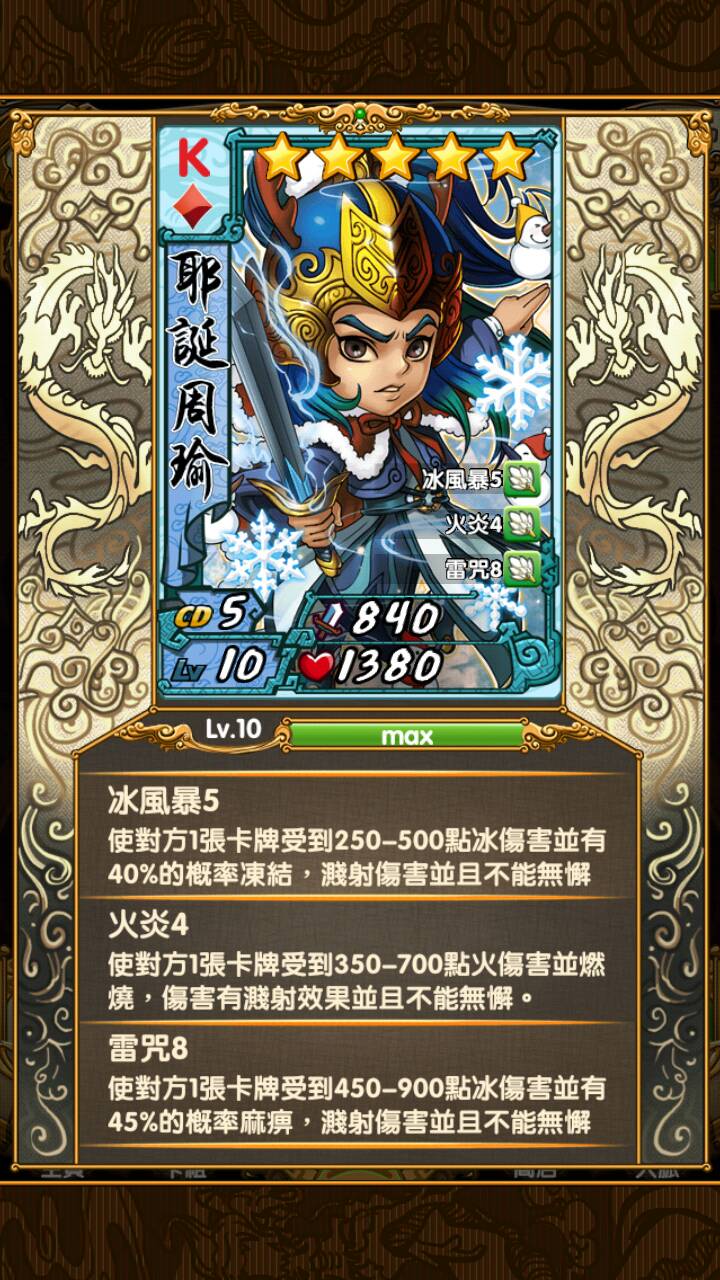Tap the 耶誕周瑜 card artwork
Screen dimensions: 720x1280
pyautogui.click(x=360, y=400)
